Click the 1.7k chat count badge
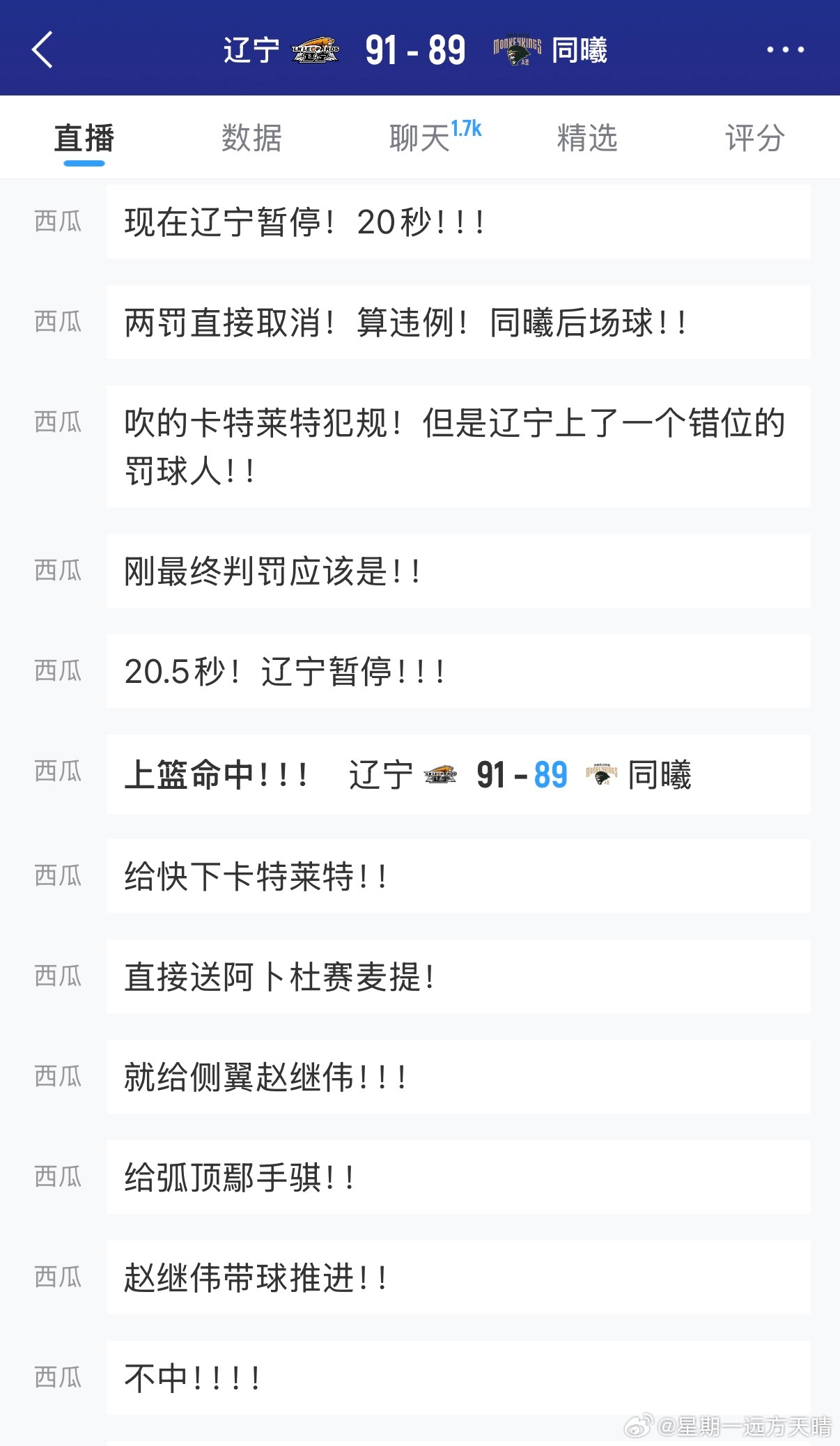840x1446 pixels. pos(466,126)
